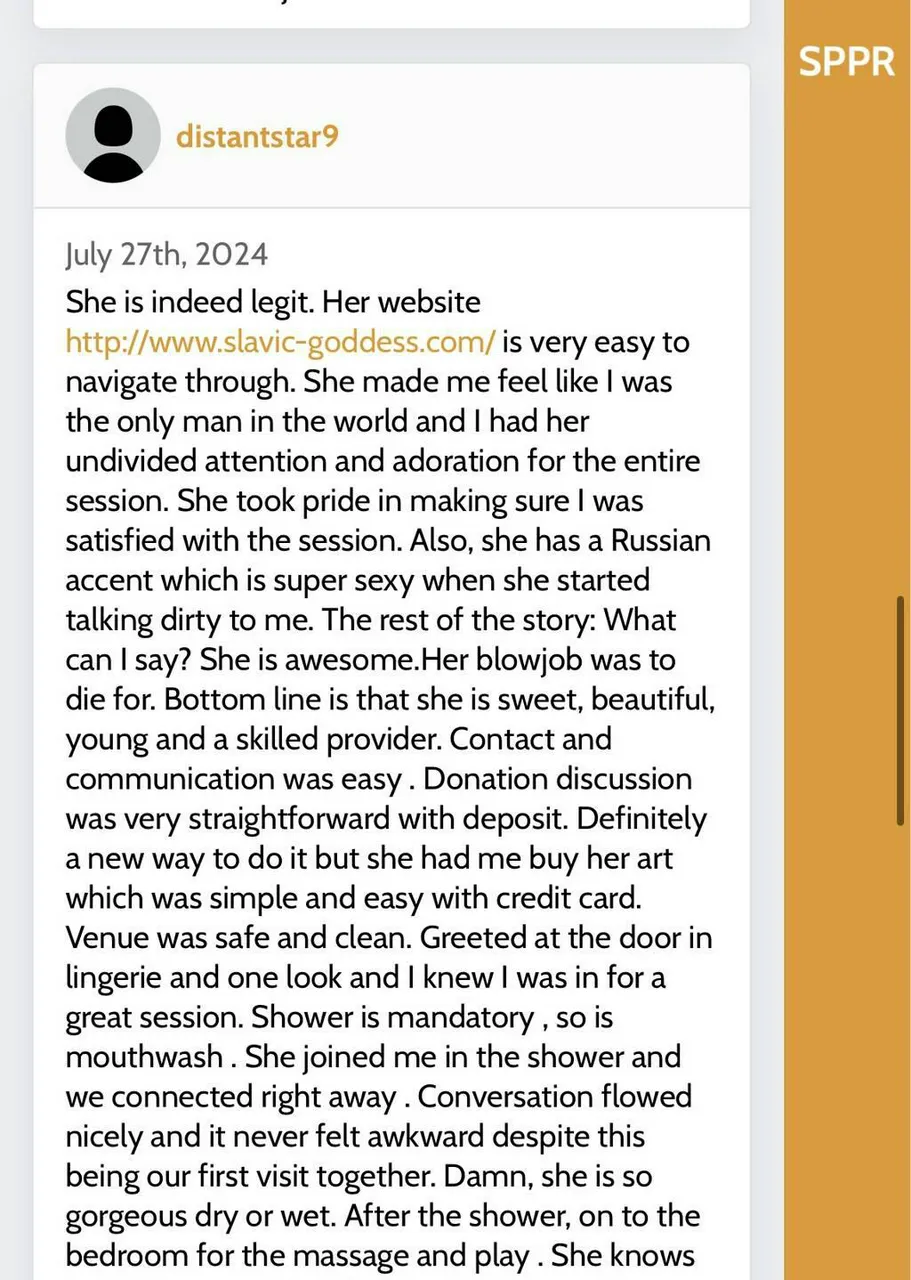
Task: Open the slavic-goddess.com website link
Action: tap(280, 342)
